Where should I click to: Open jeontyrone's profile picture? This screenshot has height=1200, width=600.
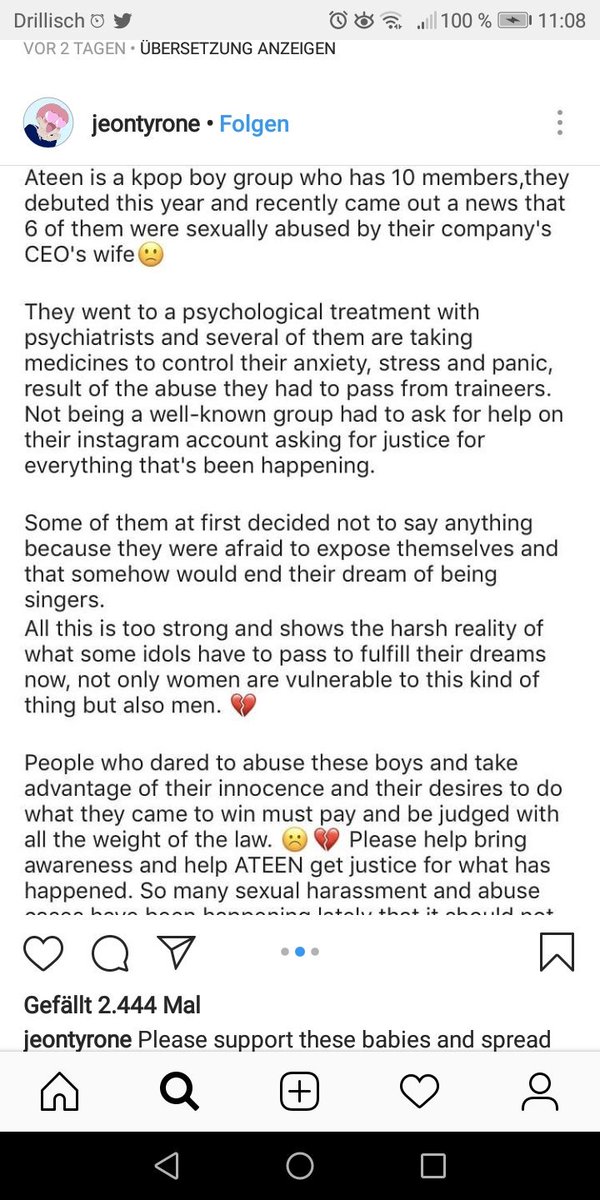tap(48, 124)
